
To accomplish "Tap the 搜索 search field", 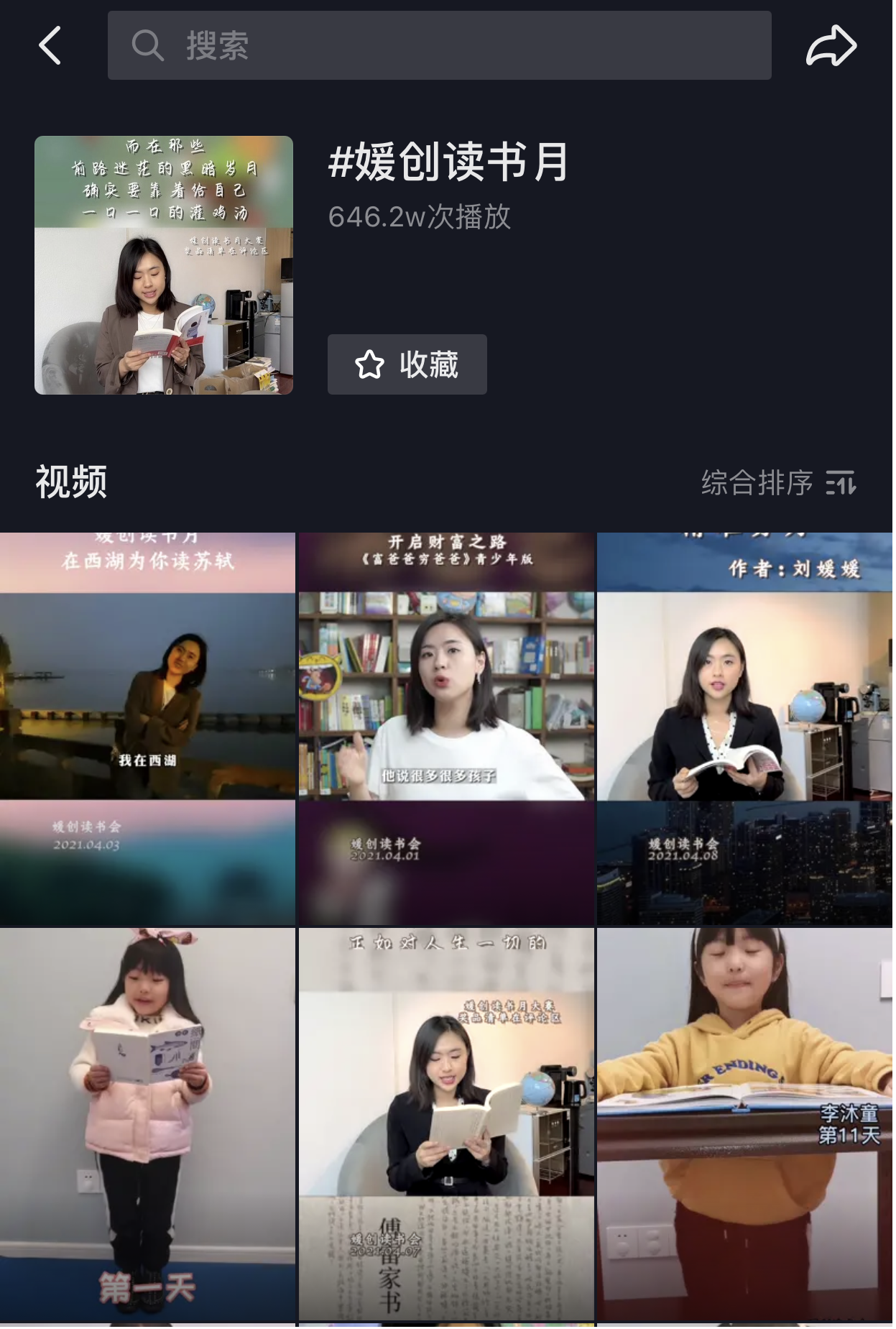I will point(439,45).
